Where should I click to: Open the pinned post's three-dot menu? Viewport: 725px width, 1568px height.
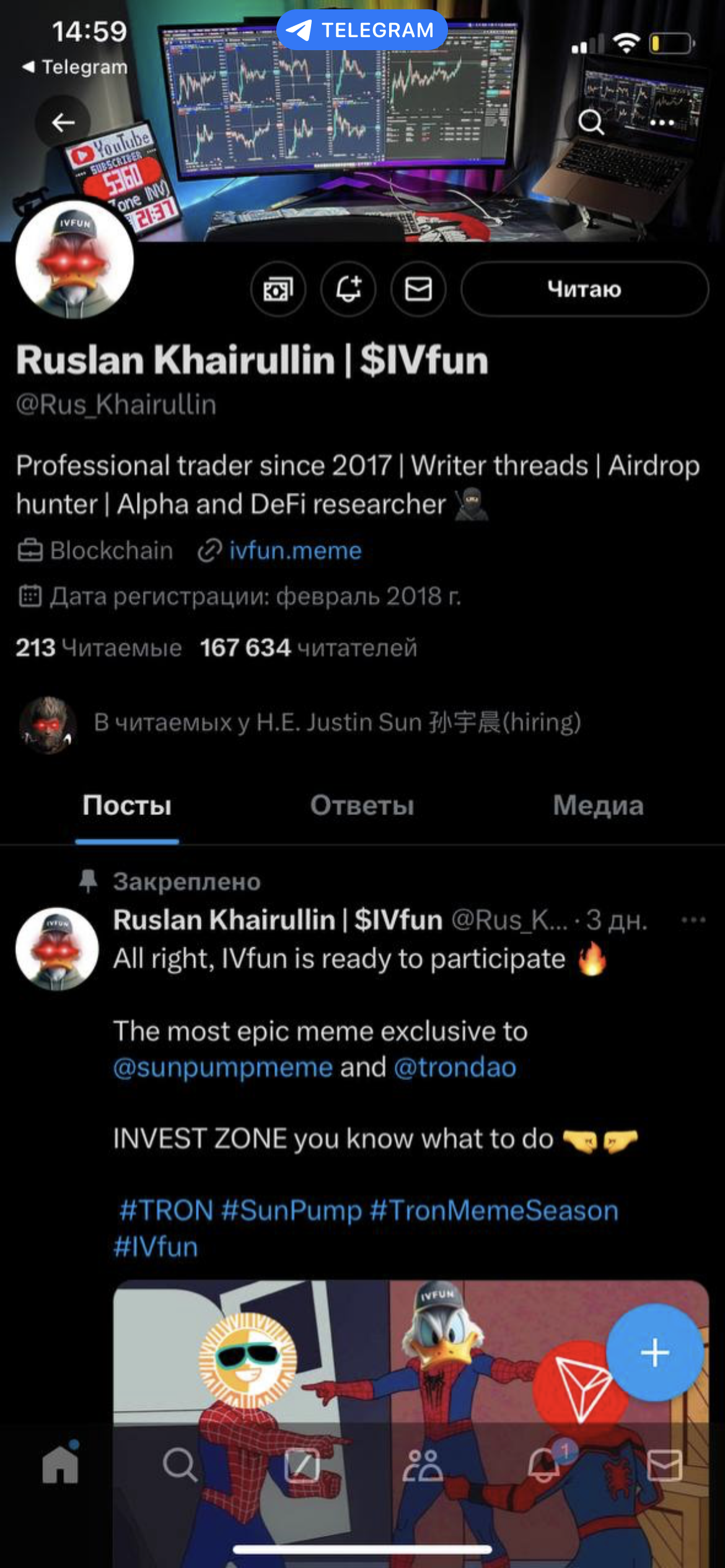tap(693, 920)
